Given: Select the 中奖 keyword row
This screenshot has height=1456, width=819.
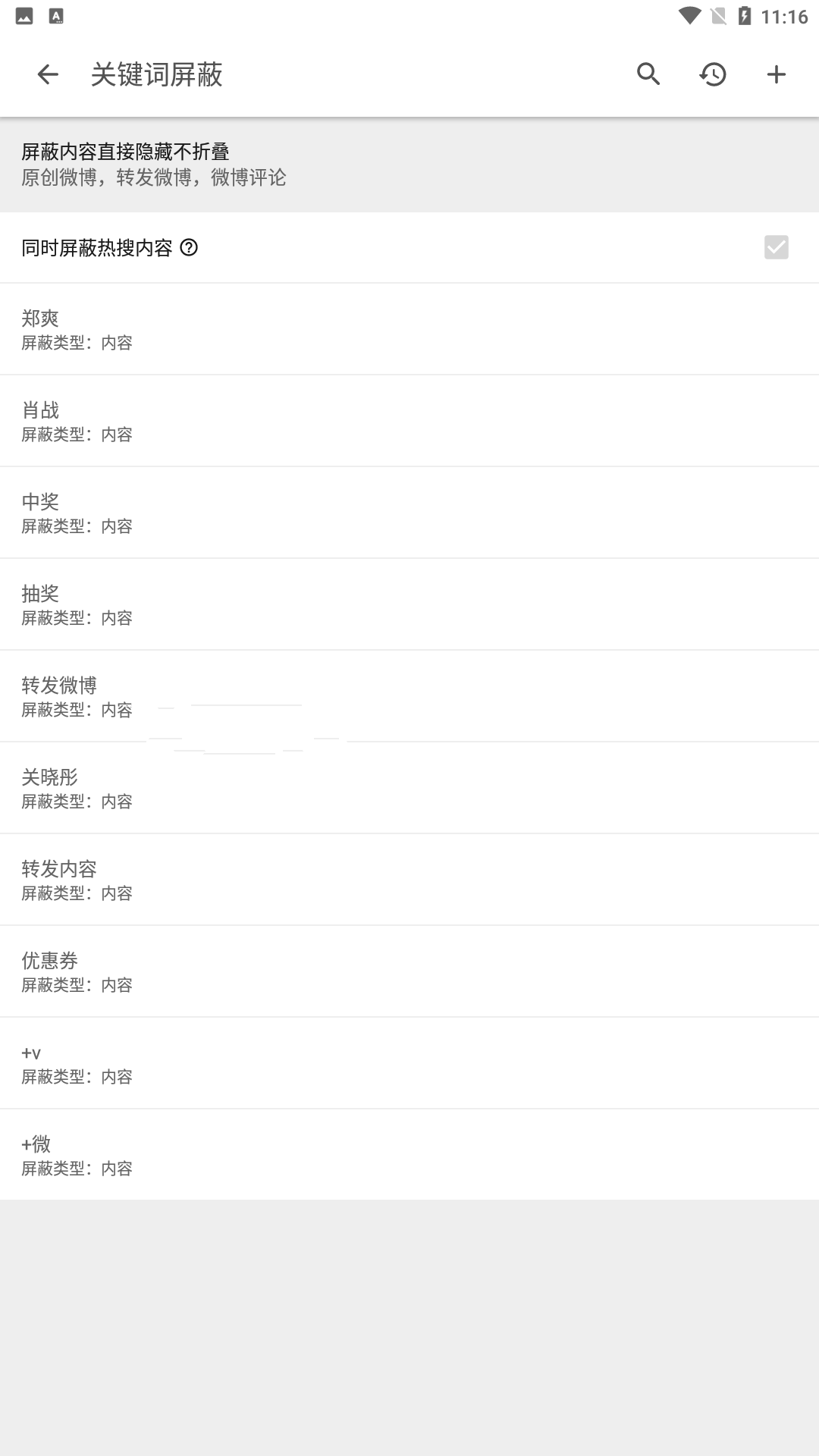Looking at the screenshot, I should point(409,513).
